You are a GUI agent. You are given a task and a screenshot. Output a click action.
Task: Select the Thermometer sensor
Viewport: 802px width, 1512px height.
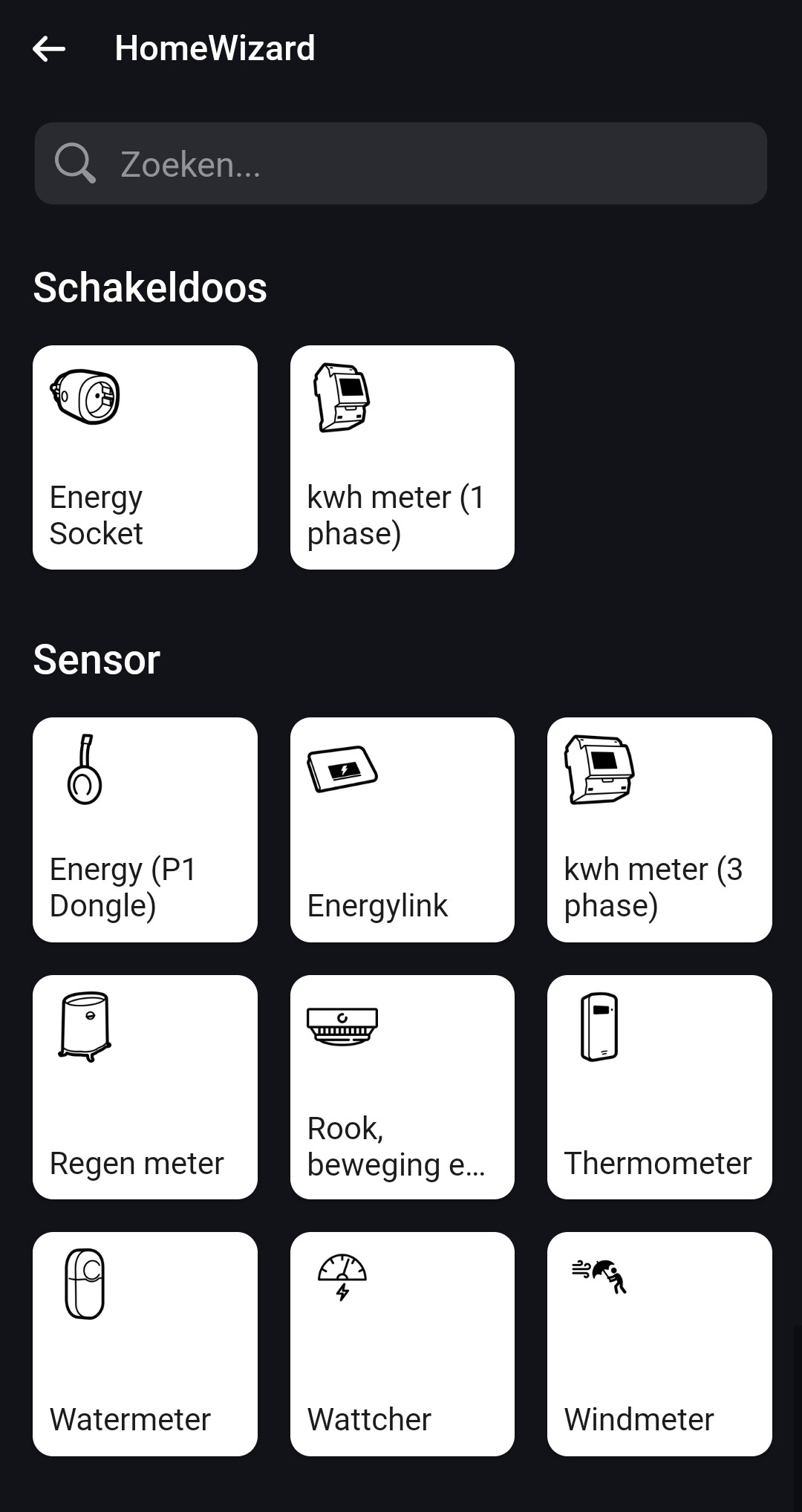coord(659,1086)
